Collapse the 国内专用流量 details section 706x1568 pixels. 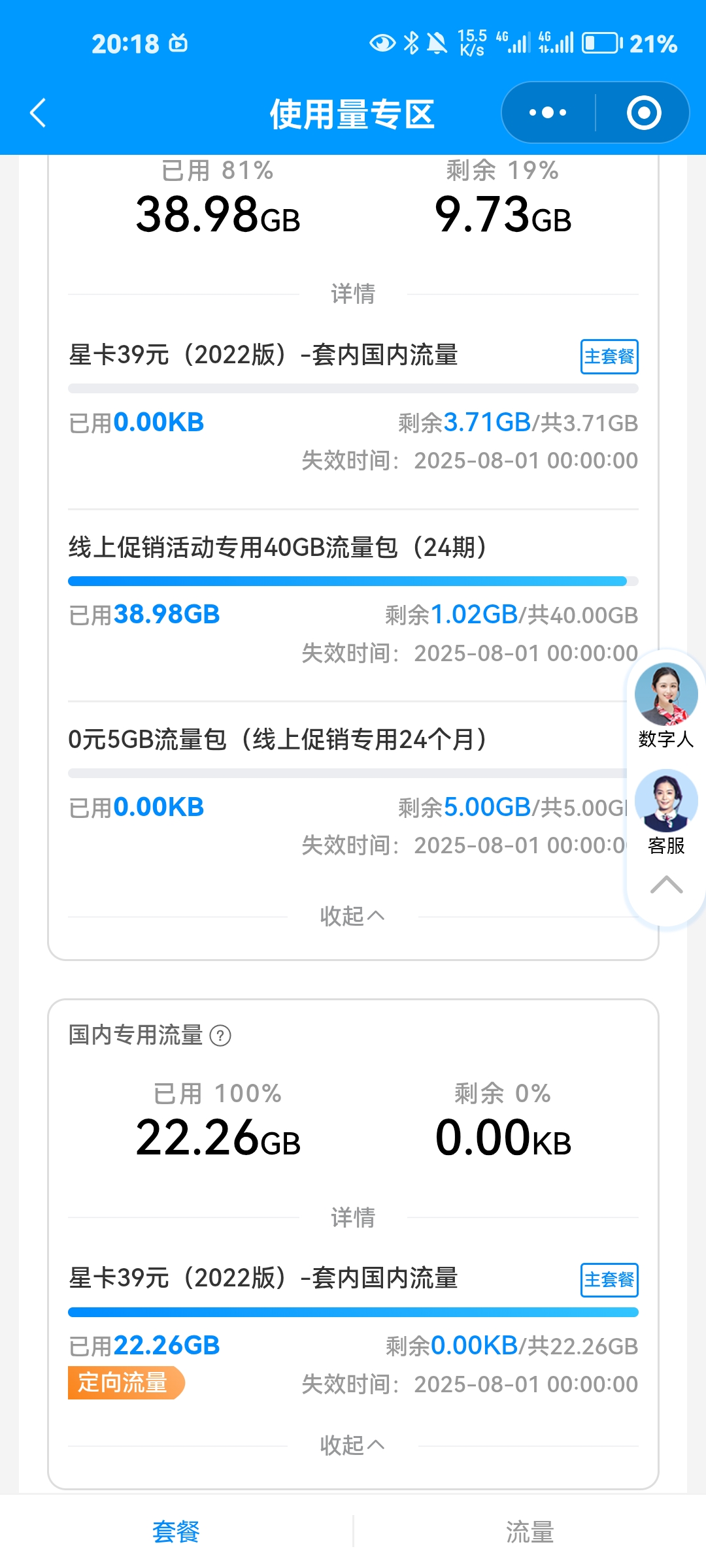352,1445
